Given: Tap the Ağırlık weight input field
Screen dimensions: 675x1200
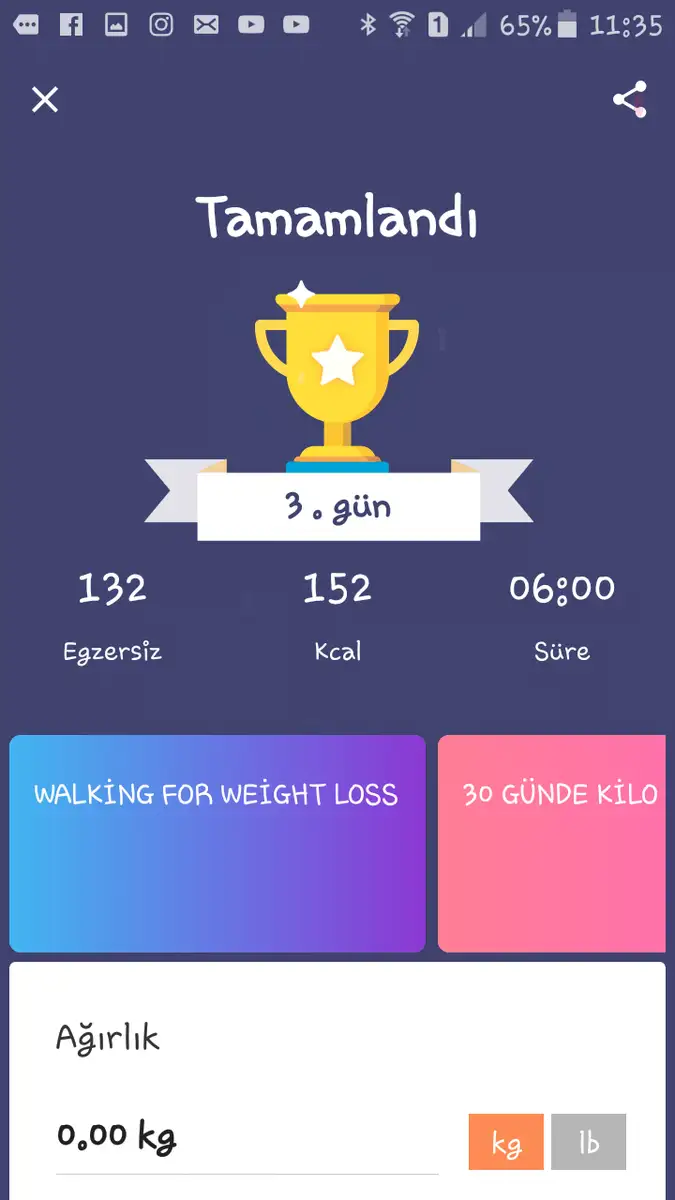Looking at the screenshot, I should coord(247,1137).
